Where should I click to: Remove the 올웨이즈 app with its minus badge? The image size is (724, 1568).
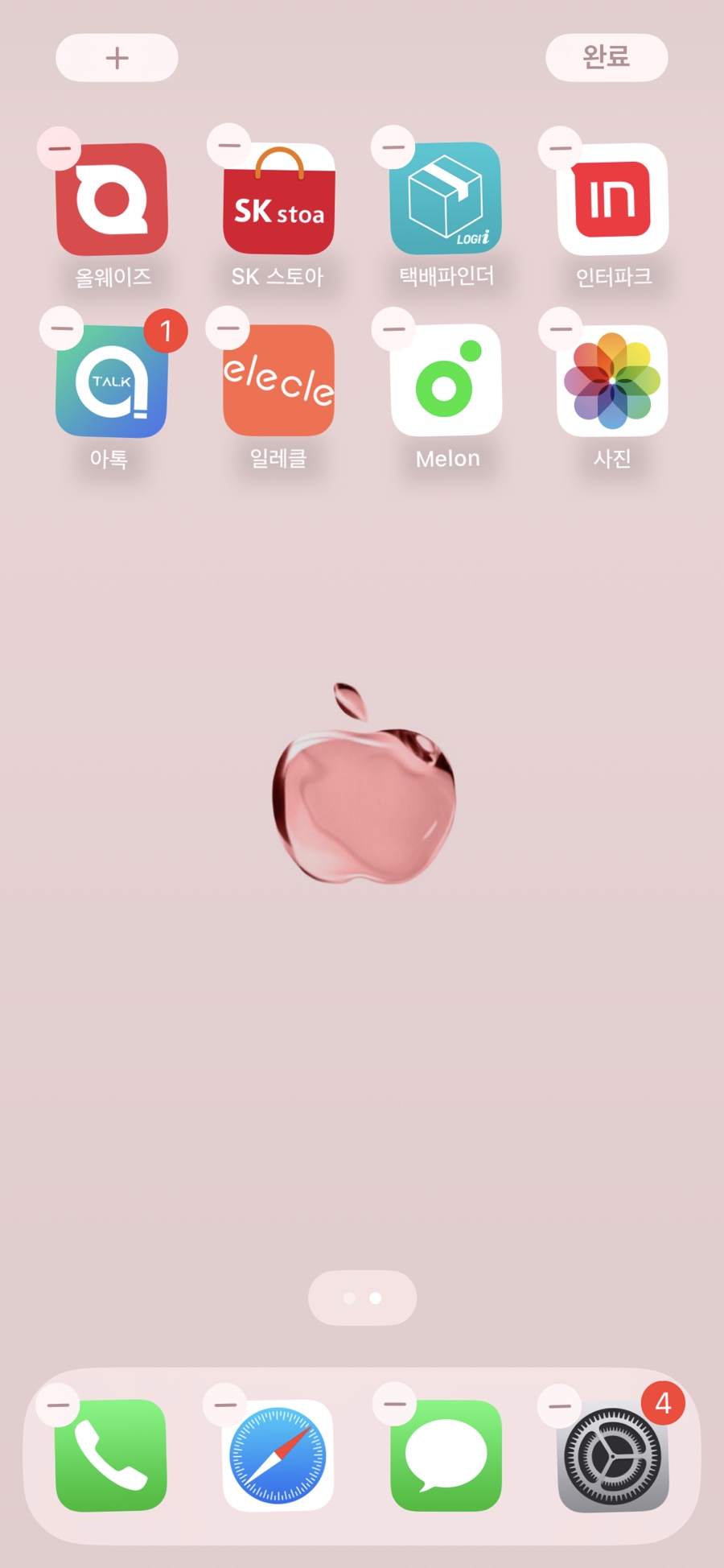[x=60, y=148]
